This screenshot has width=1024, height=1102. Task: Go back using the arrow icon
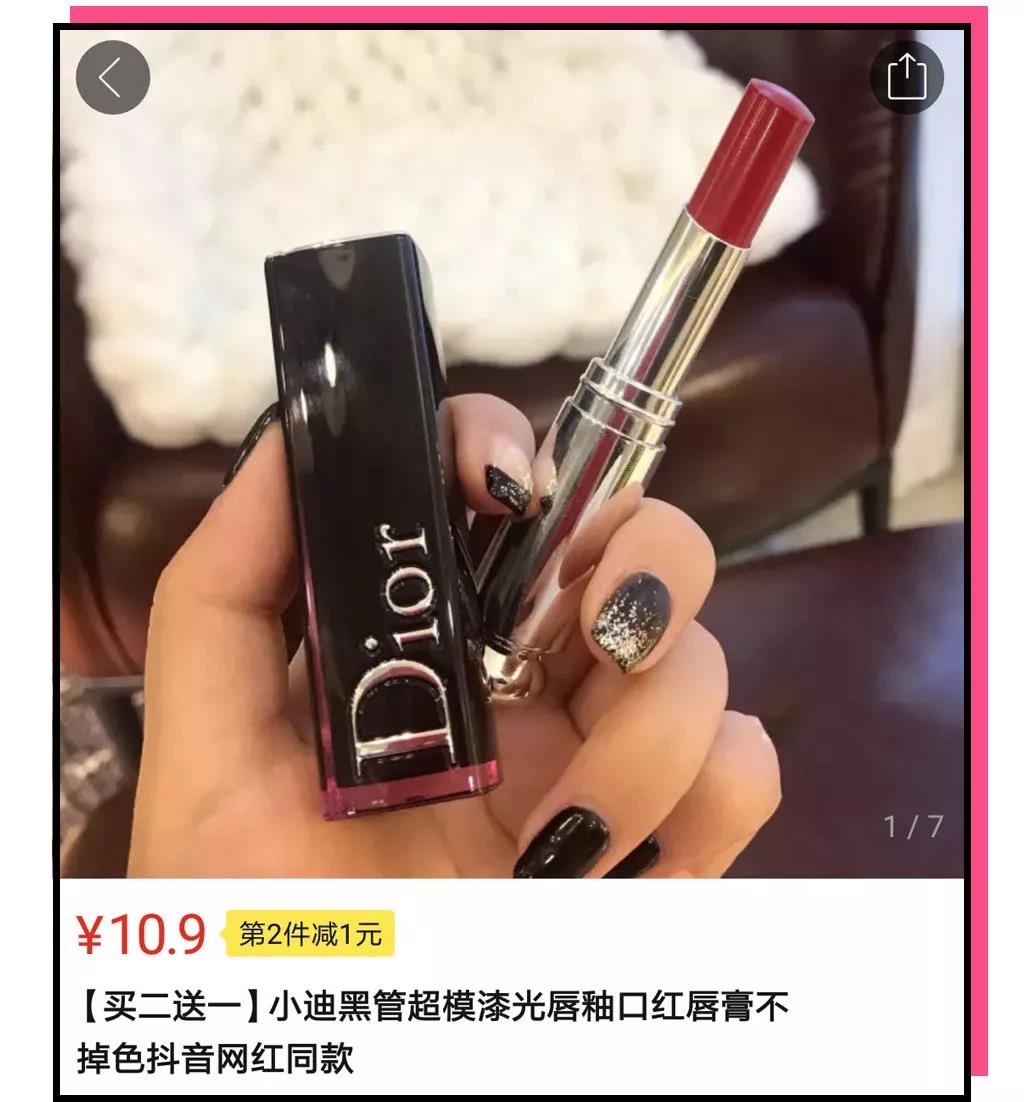112,78
